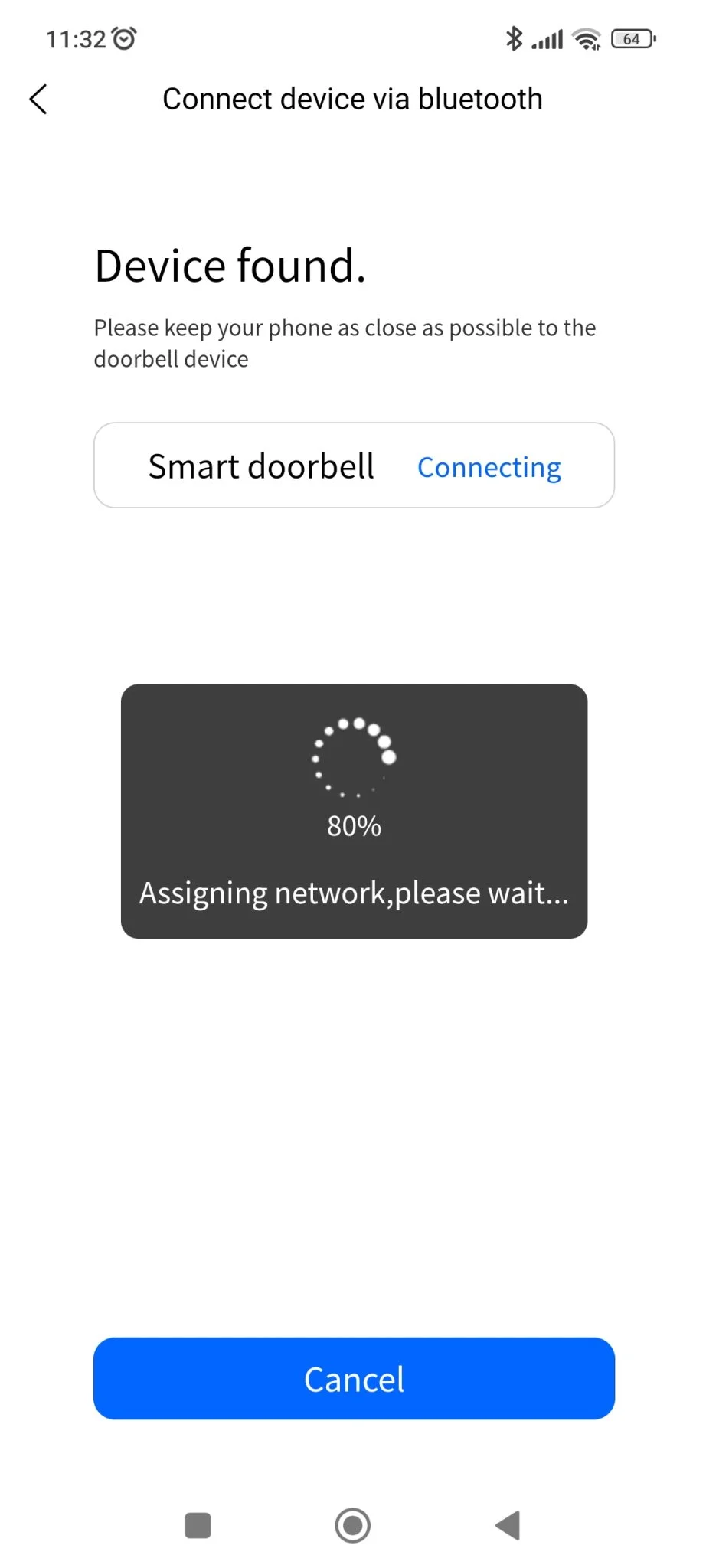Go back using the top-left arrow
The height and width of the screenshot is (1568, 706).
(x=38, y=100)
